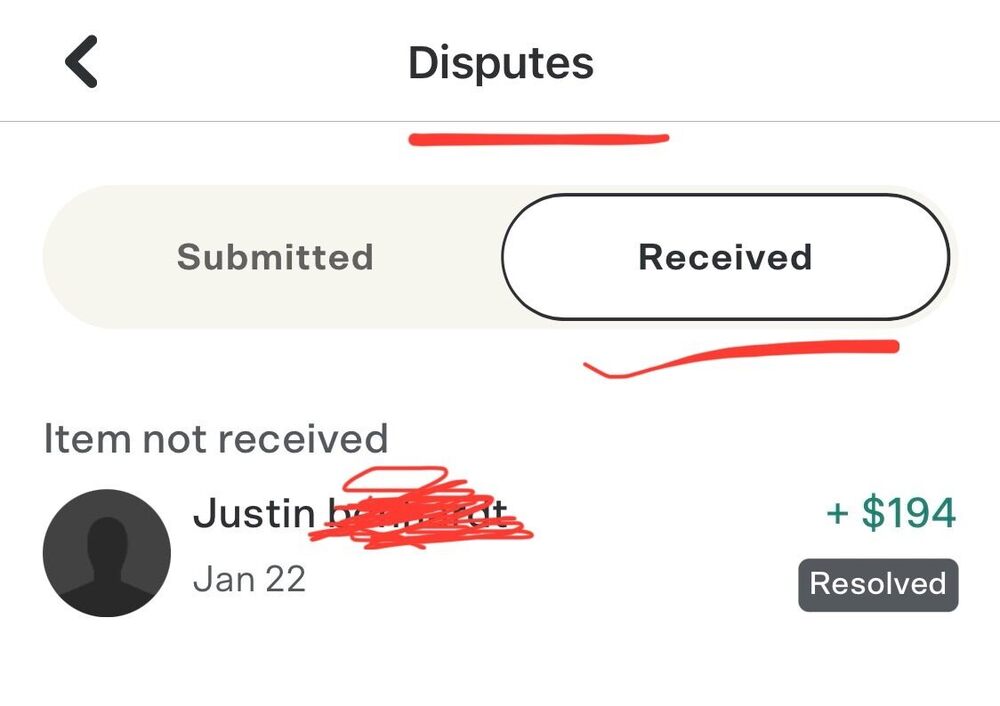Screen dimensions: 1000x706
Task: Select the Received tab
Action: click(725, 257)
